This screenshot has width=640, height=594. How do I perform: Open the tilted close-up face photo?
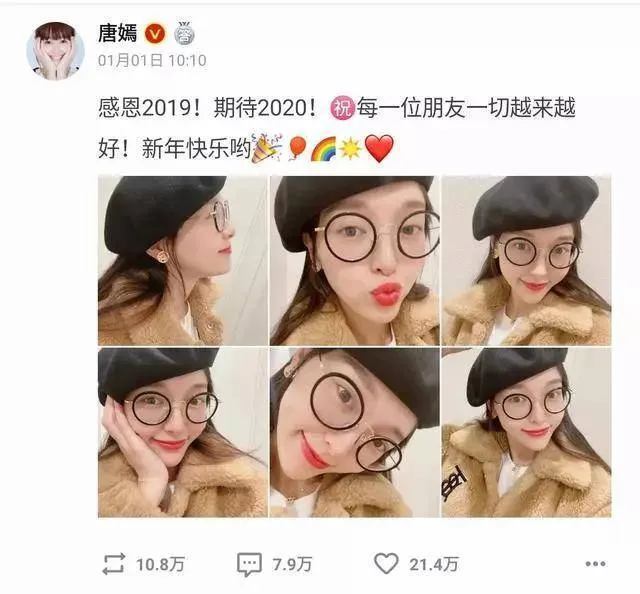point(354,431)
